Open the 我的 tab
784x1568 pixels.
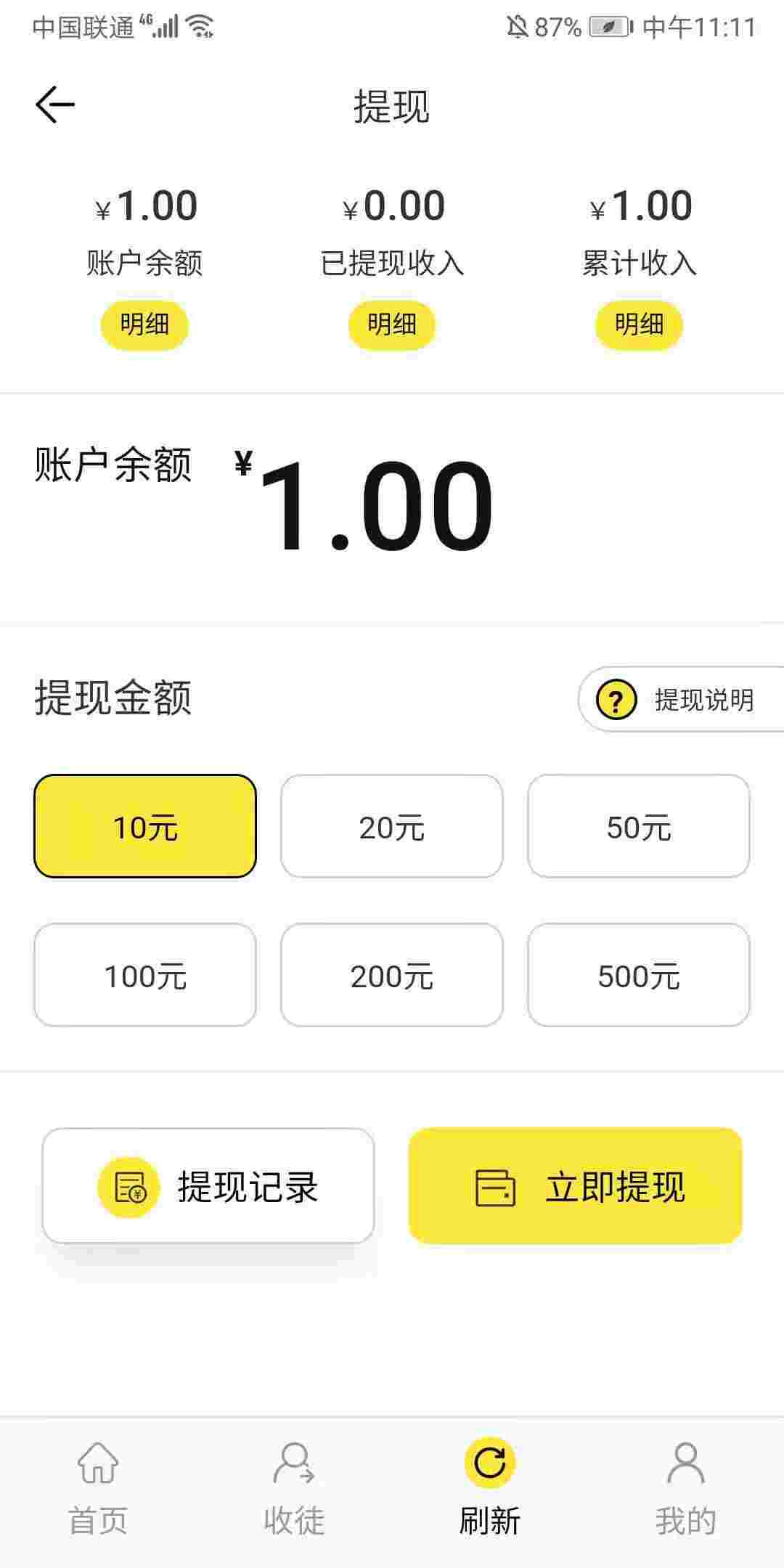(686, 1488)
